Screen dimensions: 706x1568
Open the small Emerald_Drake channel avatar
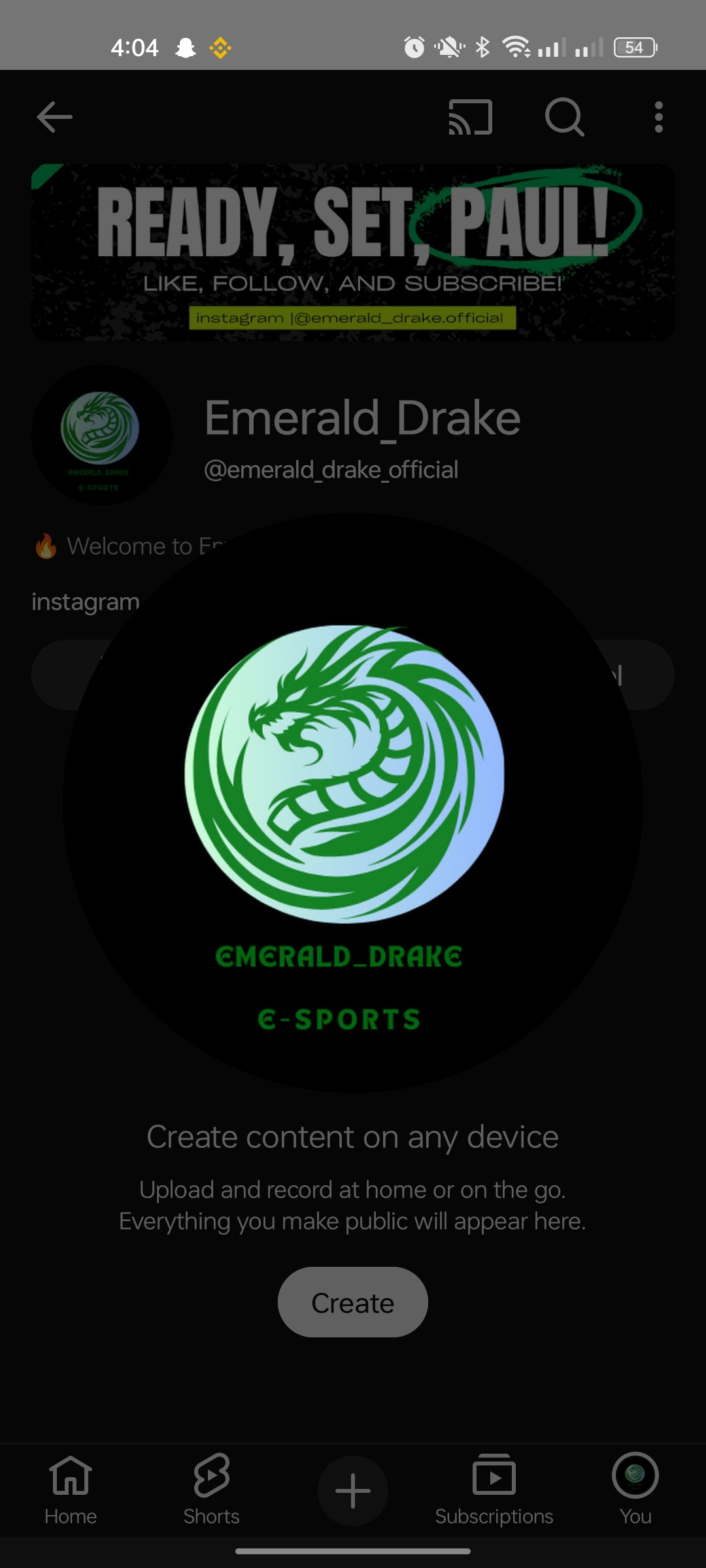click(101, 434)
